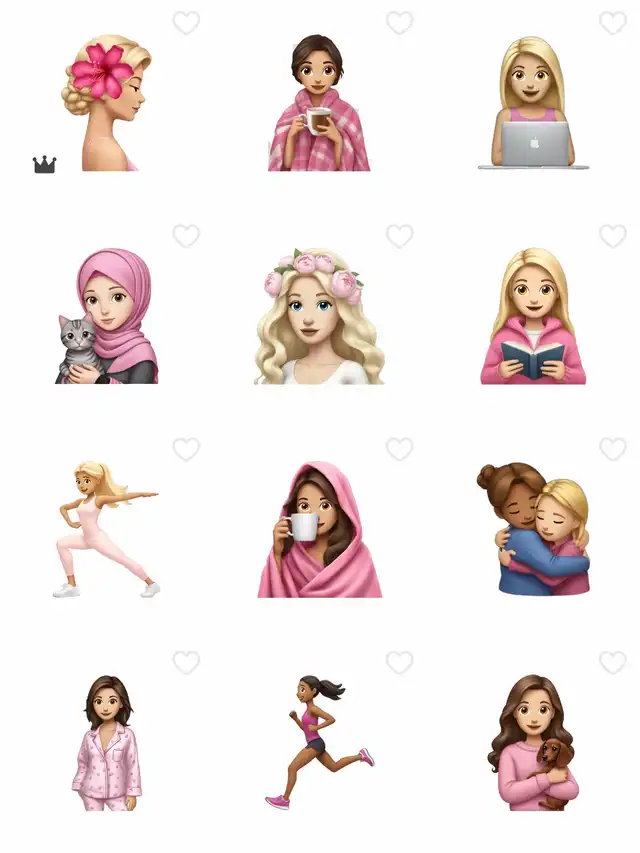640x853 pixels.
Task: Open the flower crown blonde sticker
Action: [x=319, y=316]
